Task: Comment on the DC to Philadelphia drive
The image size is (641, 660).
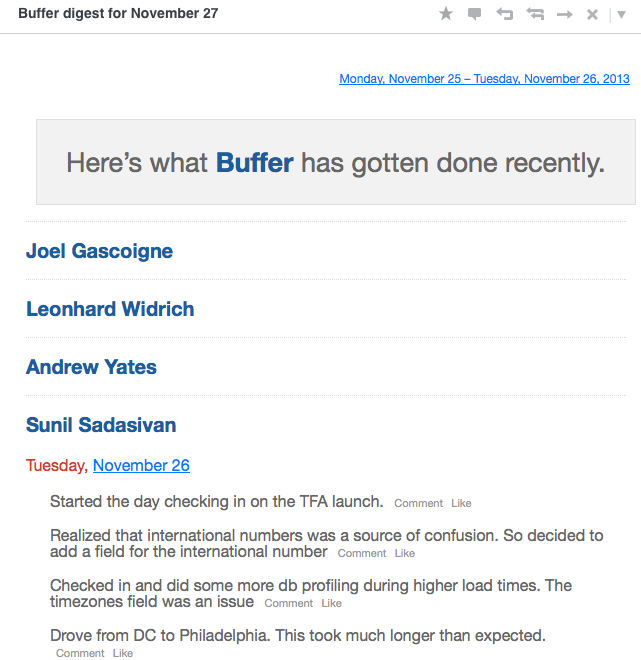Action: [80, 653]
